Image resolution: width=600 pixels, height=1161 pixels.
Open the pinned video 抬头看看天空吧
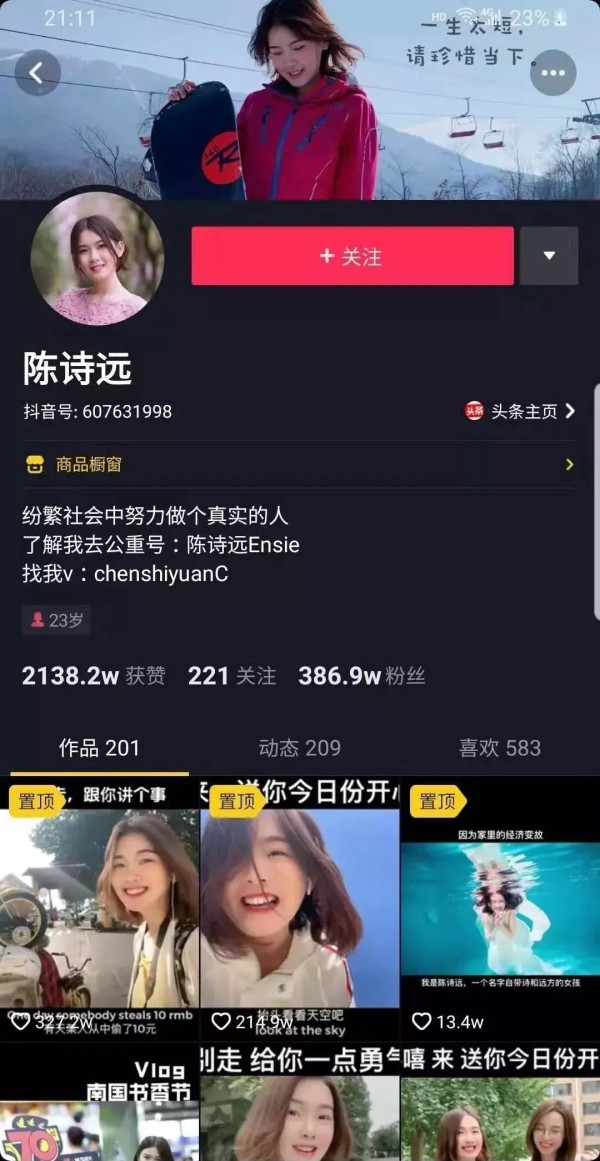click(x=299, y=910)
